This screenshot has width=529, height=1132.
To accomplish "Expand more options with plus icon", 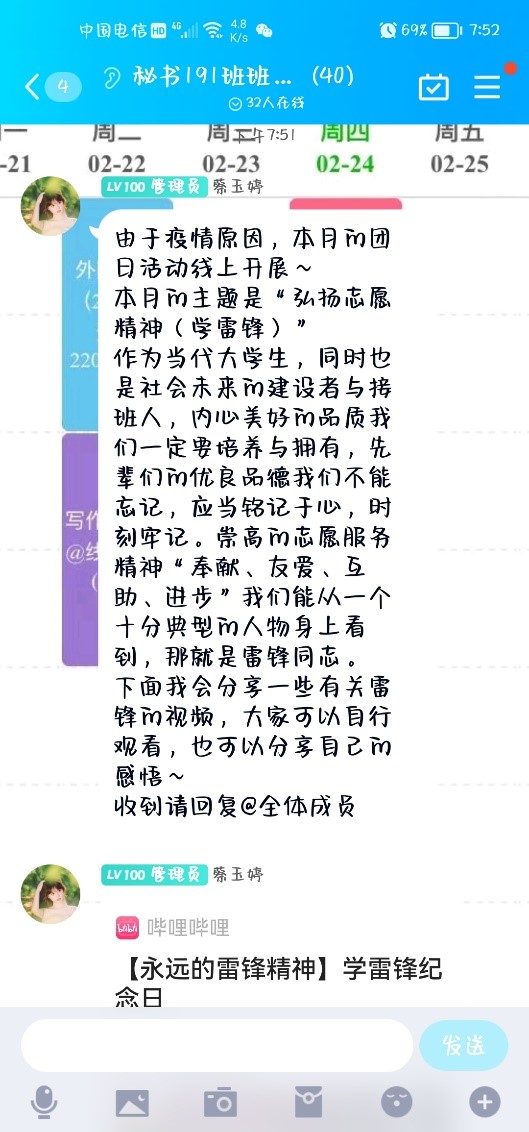I will click(x=484, y=1102).
